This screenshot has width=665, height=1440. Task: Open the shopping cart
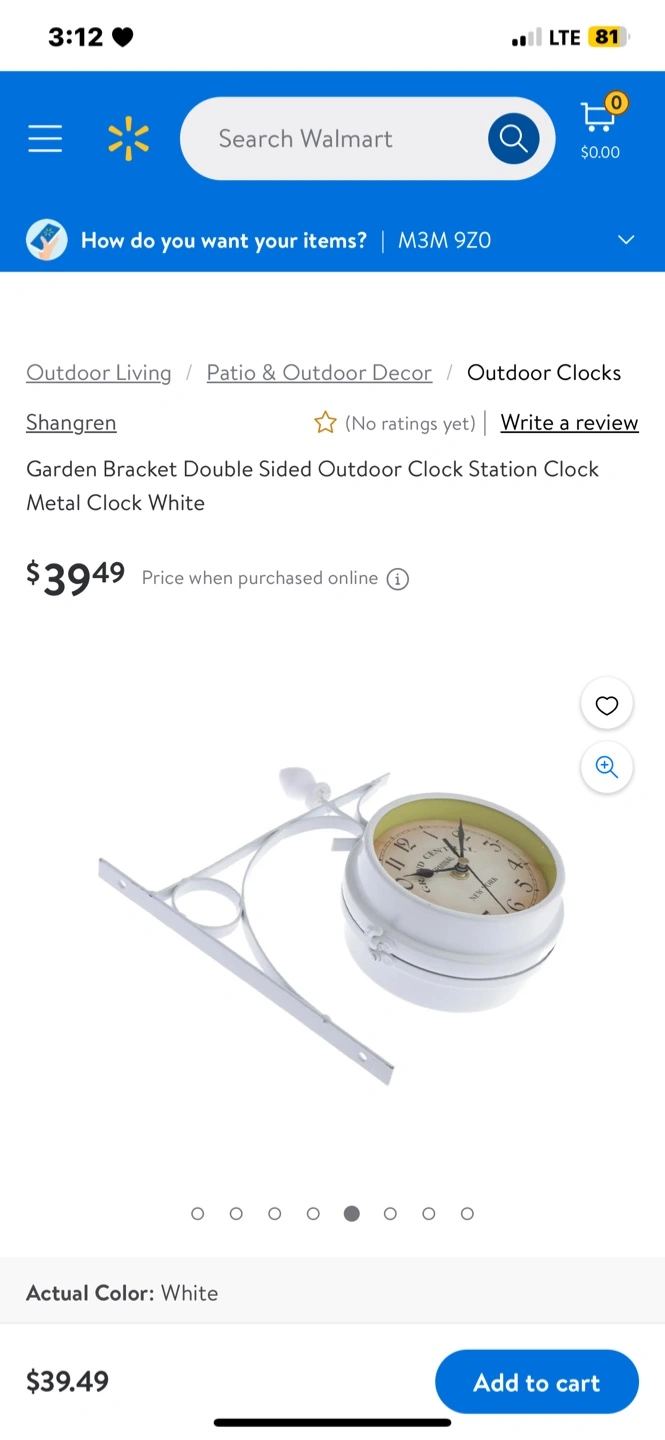(x=600, y=127)
